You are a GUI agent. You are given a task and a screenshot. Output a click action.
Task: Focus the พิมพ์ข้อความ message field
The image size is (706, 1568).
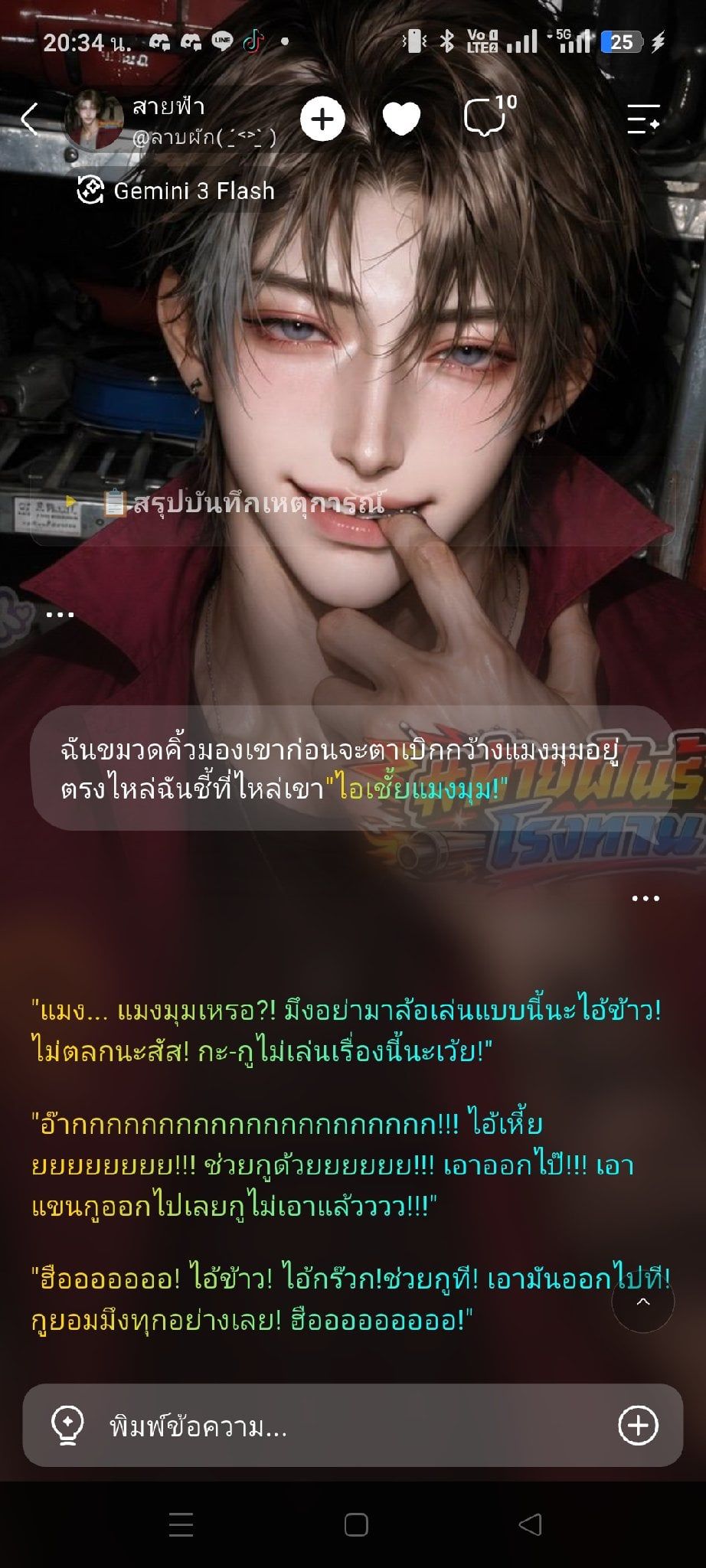pos(352,1426)
